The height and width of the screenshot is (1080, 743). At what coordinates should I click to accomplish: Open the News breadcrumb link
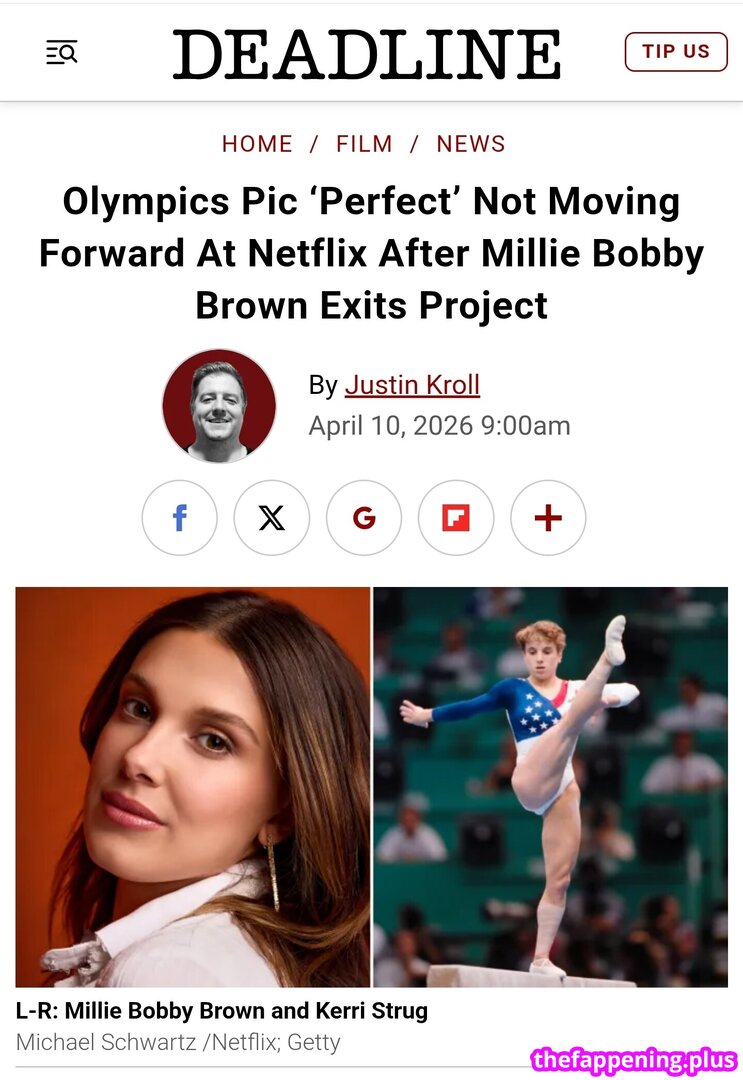471,144
